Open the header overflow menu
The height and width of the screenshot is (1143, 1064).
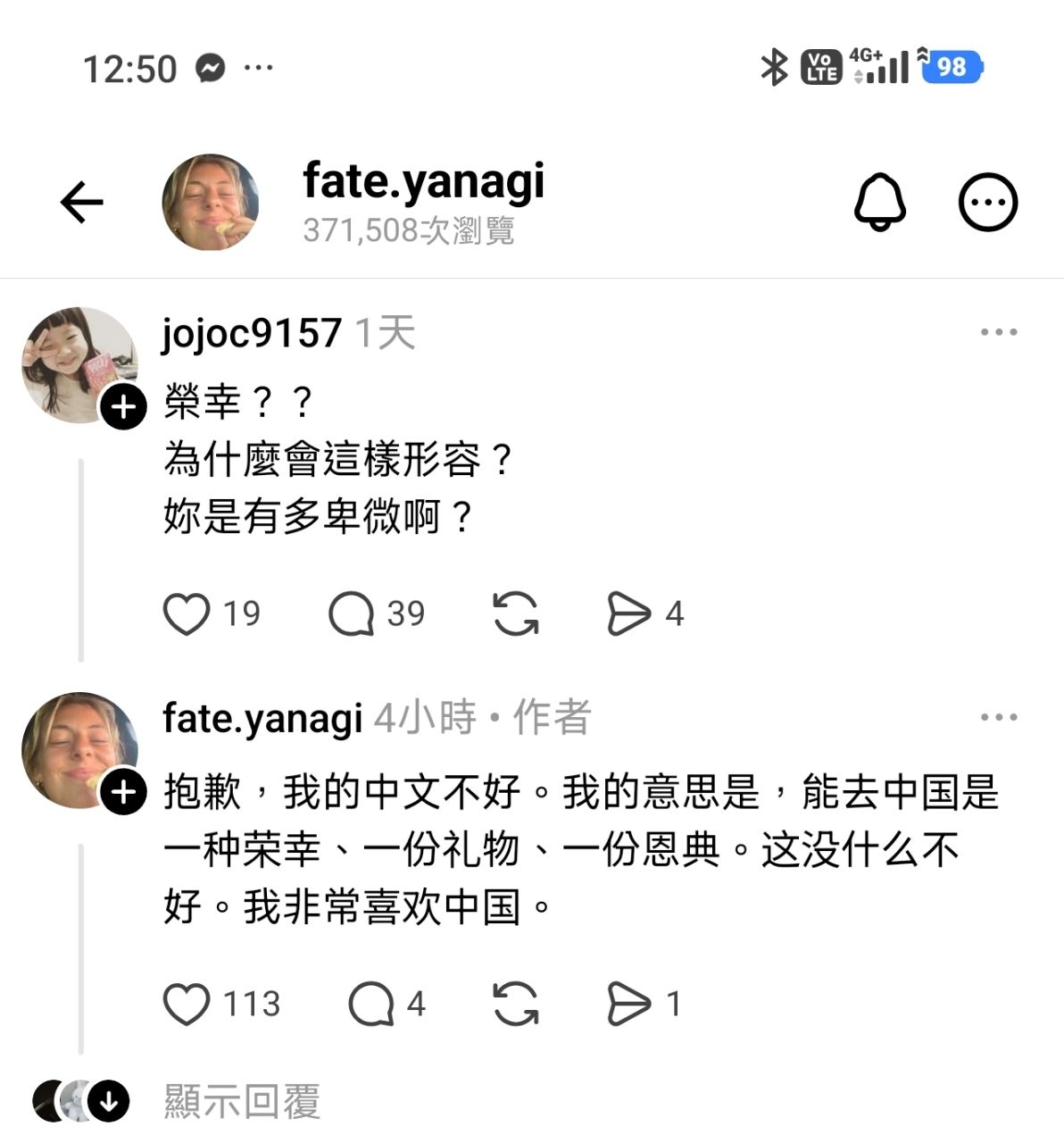tap(988, 202)
